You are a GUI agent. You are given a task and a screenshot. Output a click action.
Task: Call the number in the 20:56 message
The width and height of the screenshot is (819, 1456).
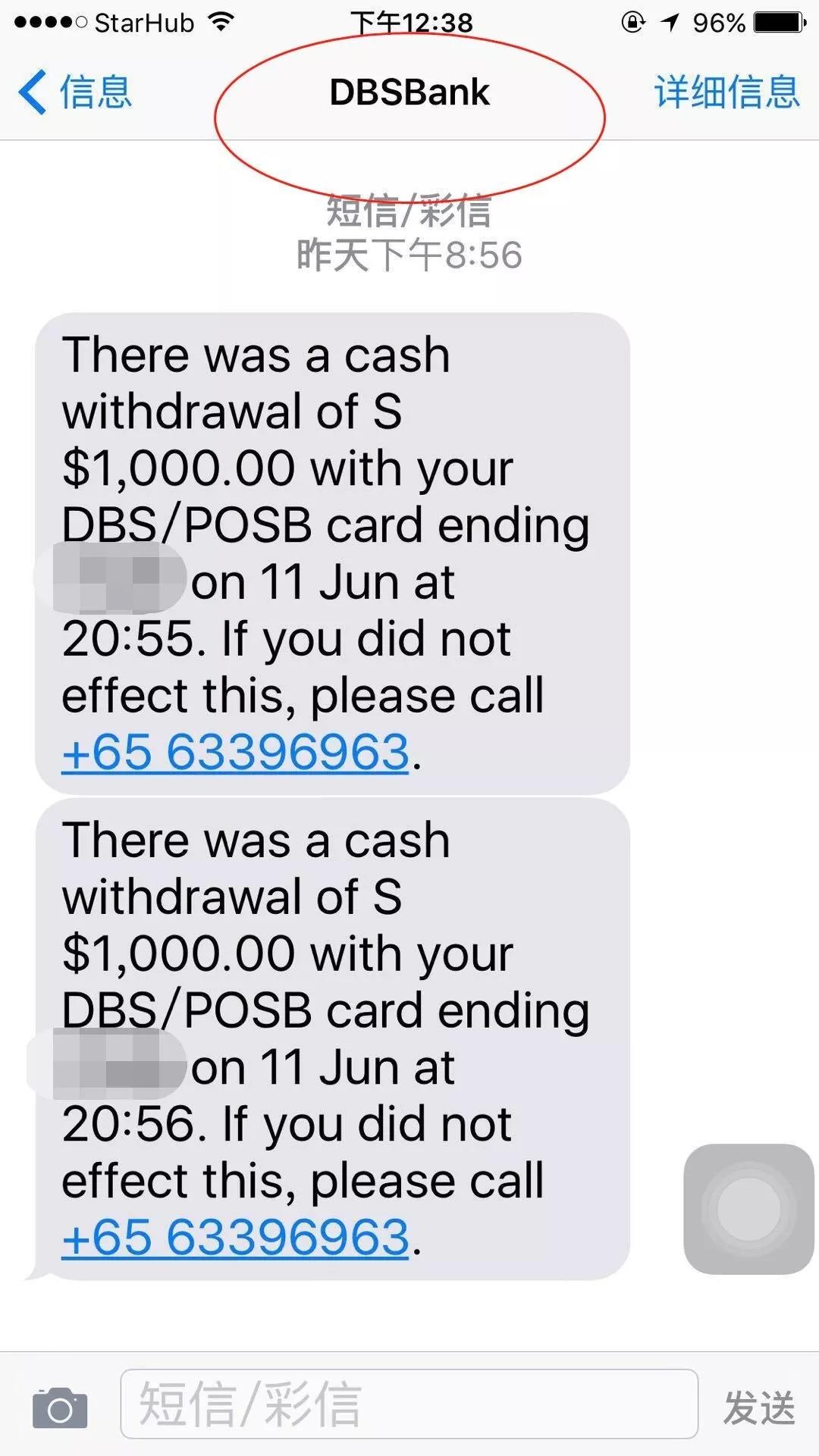pos(236,1238)
